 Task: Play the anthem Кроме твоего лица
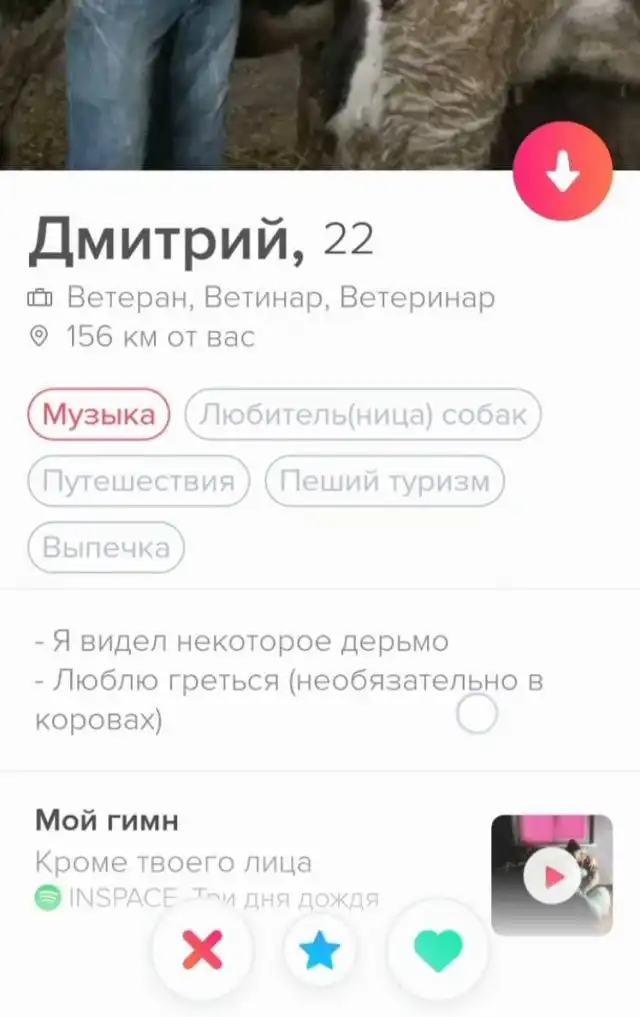[x=552, y=877]
